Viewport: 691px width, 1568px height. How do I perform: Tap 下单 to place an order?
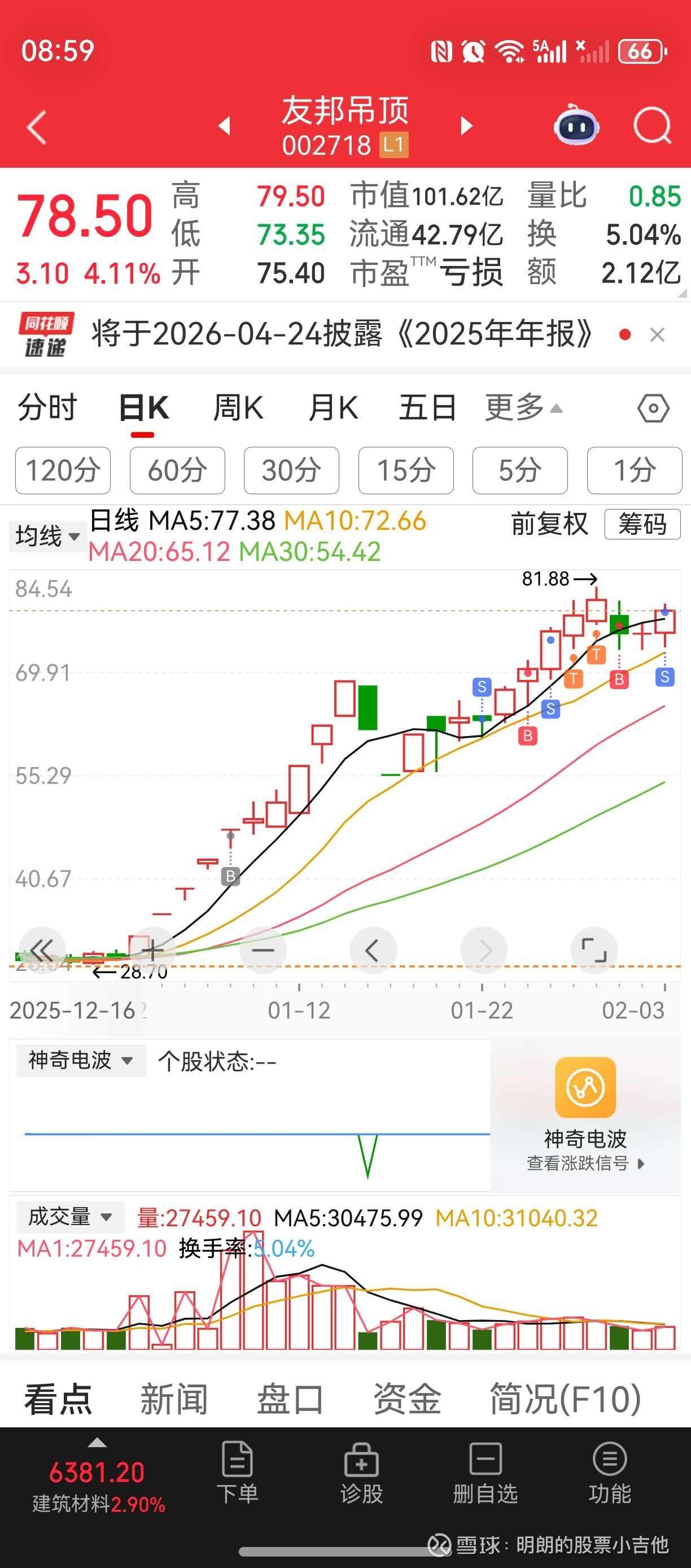click(x=237, y=1473)
